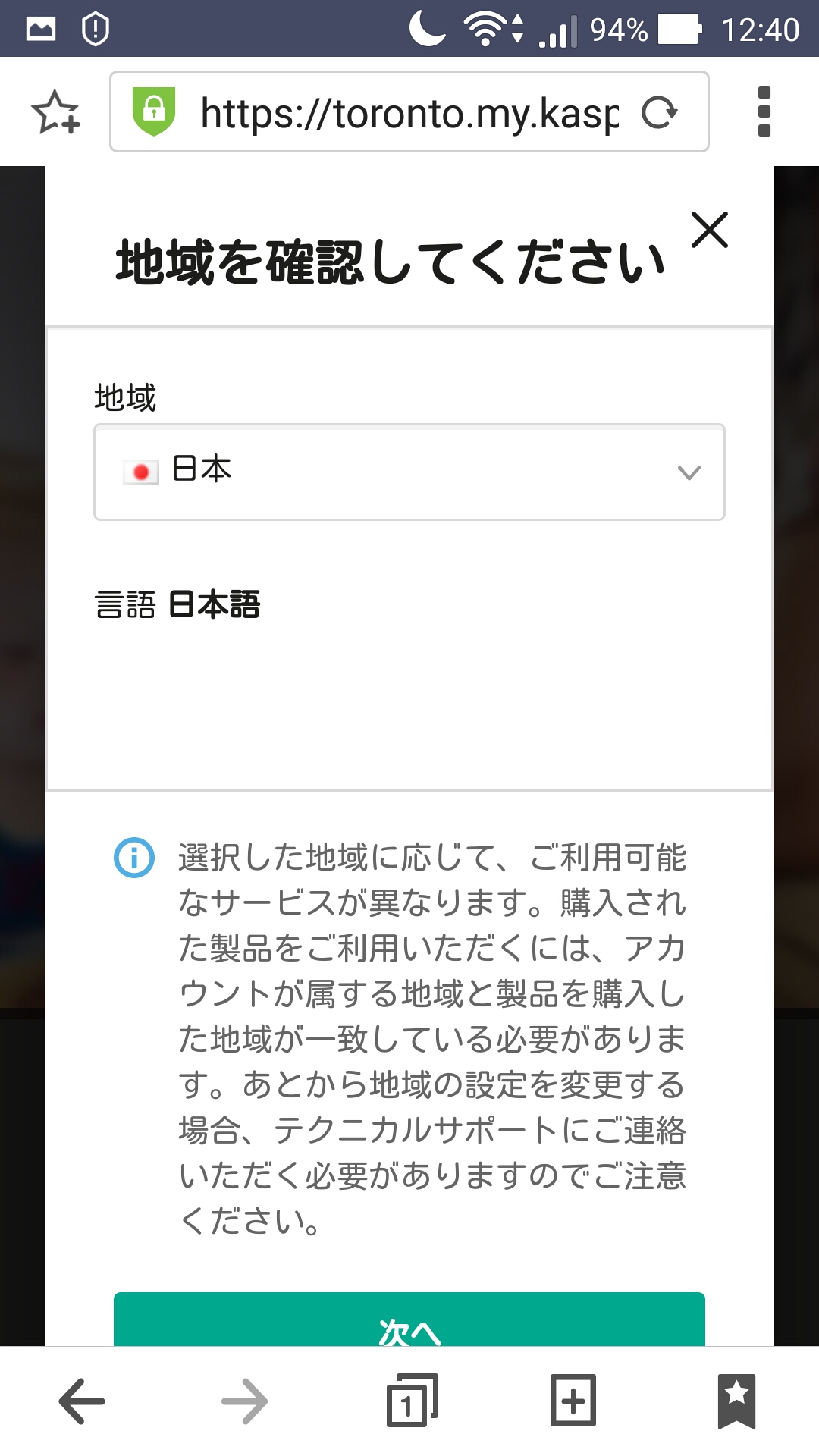The image size is (819, 1456).
Task: Go forward to the next page
Action: pos(244,1401)
